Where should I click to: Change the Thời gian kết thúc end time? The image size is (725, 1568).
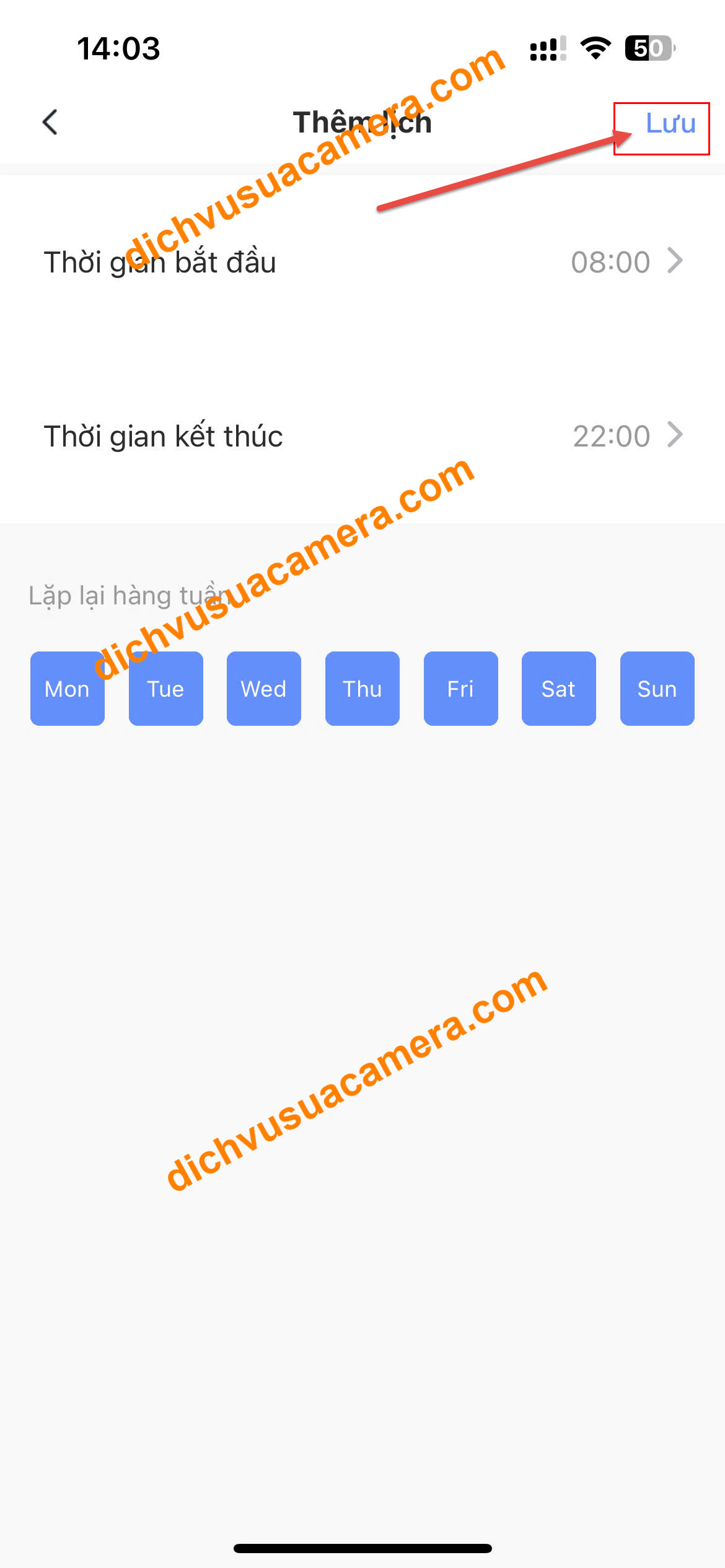click(362, 436)
